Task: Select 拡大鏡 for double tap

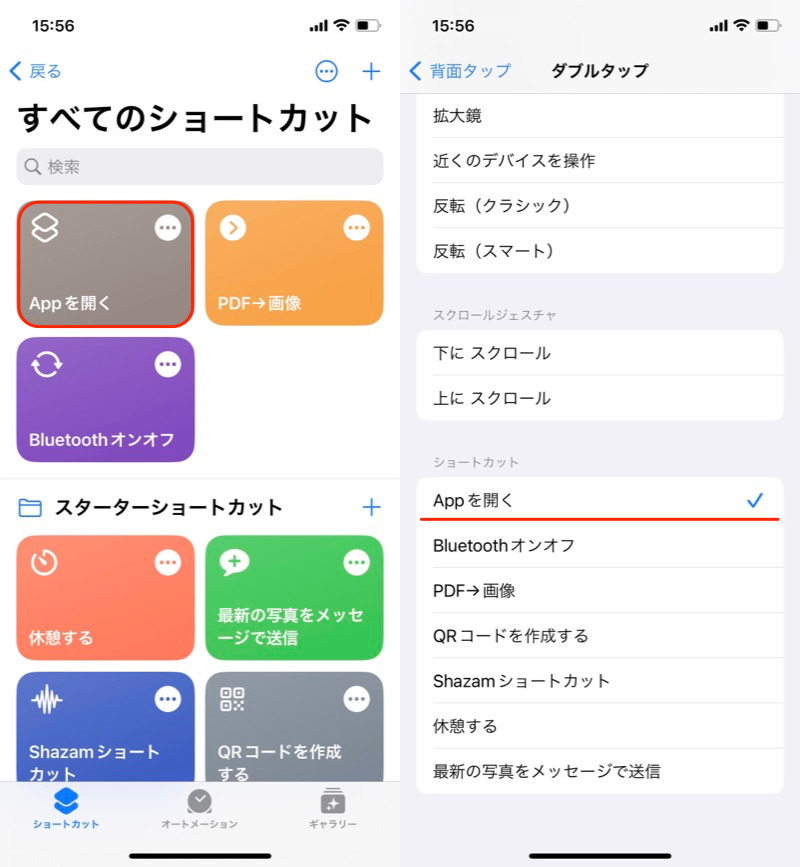Action: point(600,116)
